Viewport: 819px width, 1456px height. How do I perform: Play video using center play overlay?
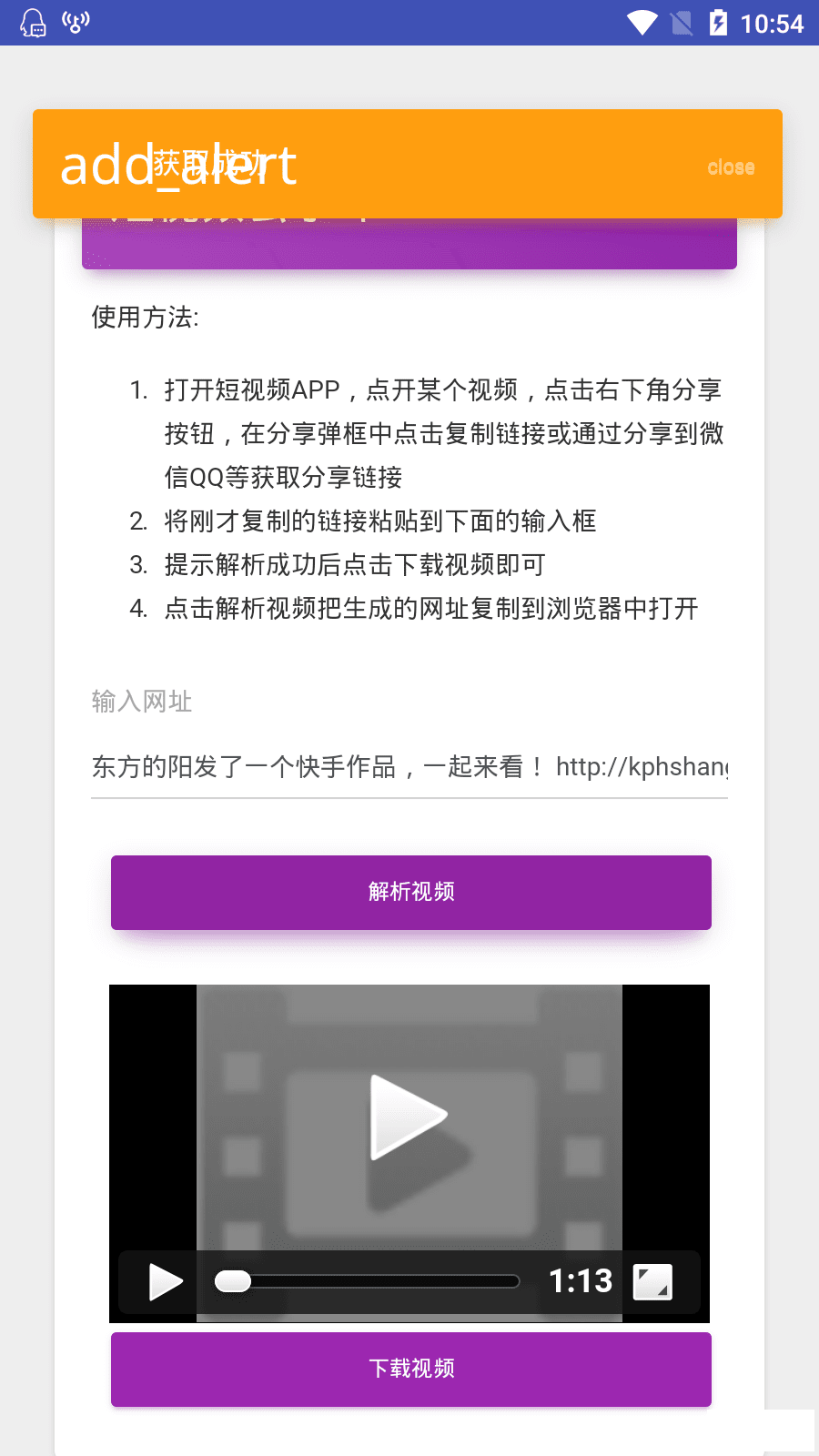pos(409,1116)
